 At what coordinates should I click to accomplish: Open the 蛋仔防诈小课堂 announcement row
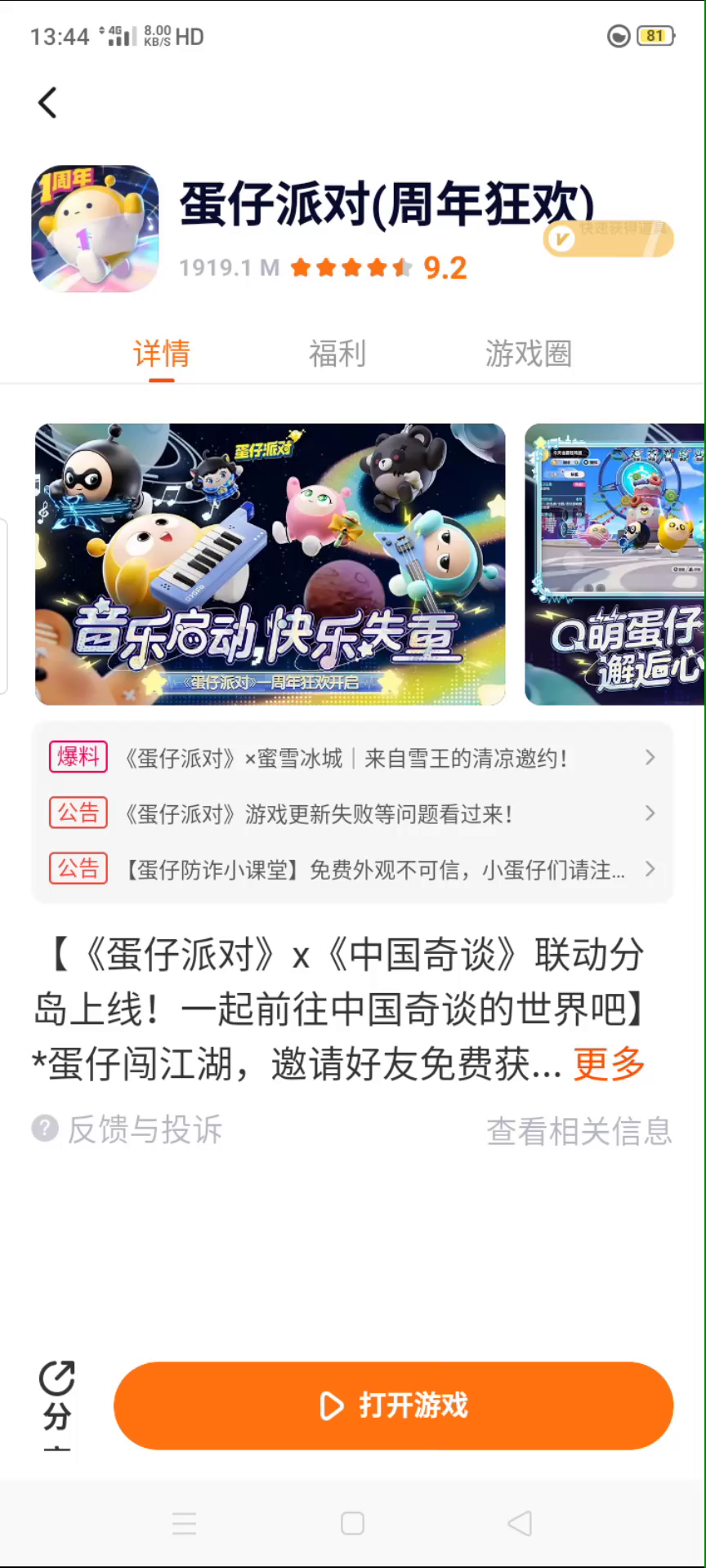coord(351,869)
